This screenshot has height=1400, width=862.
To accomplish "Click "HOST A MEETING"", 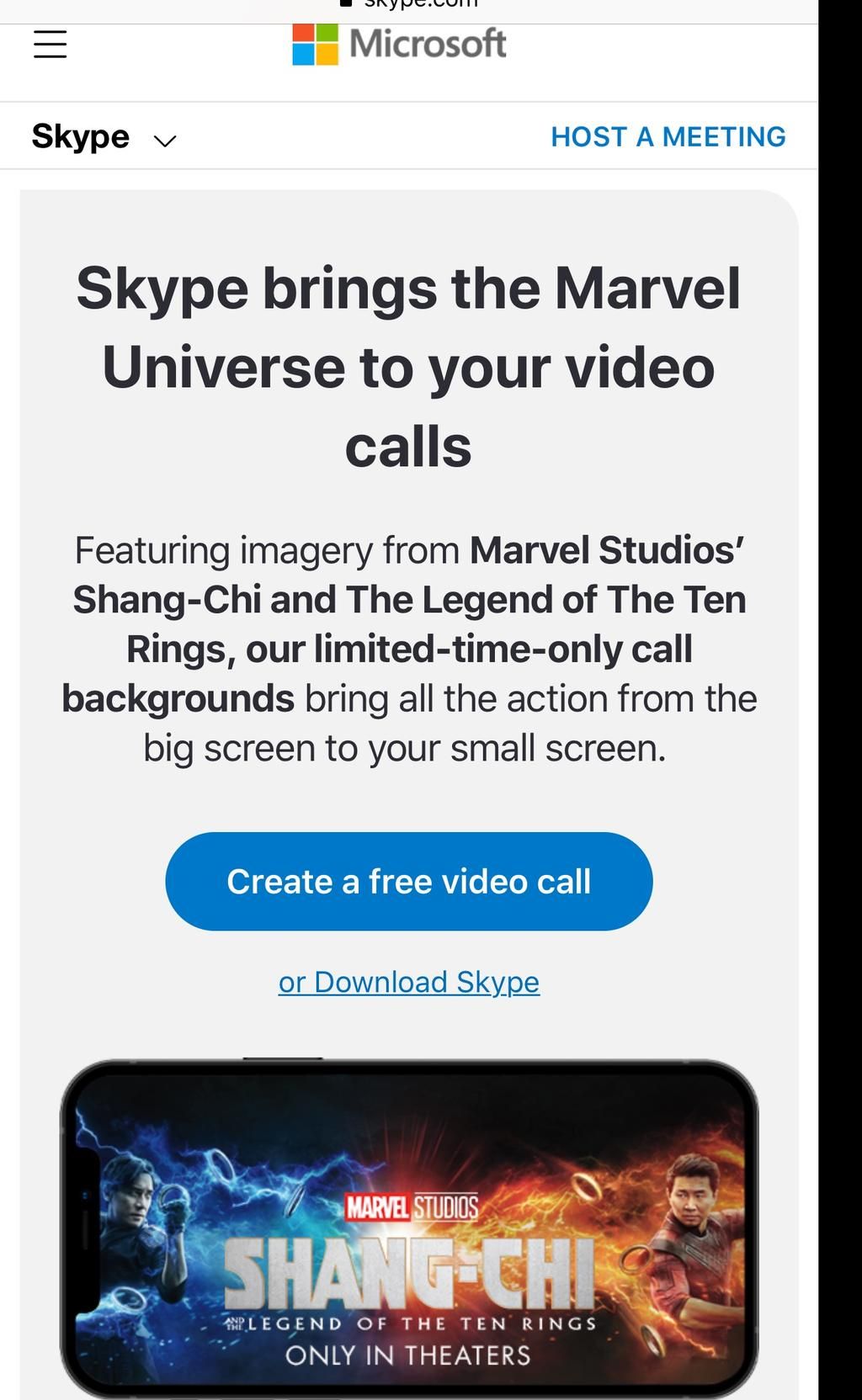I will pyautogui.click(x=668, y=136).
